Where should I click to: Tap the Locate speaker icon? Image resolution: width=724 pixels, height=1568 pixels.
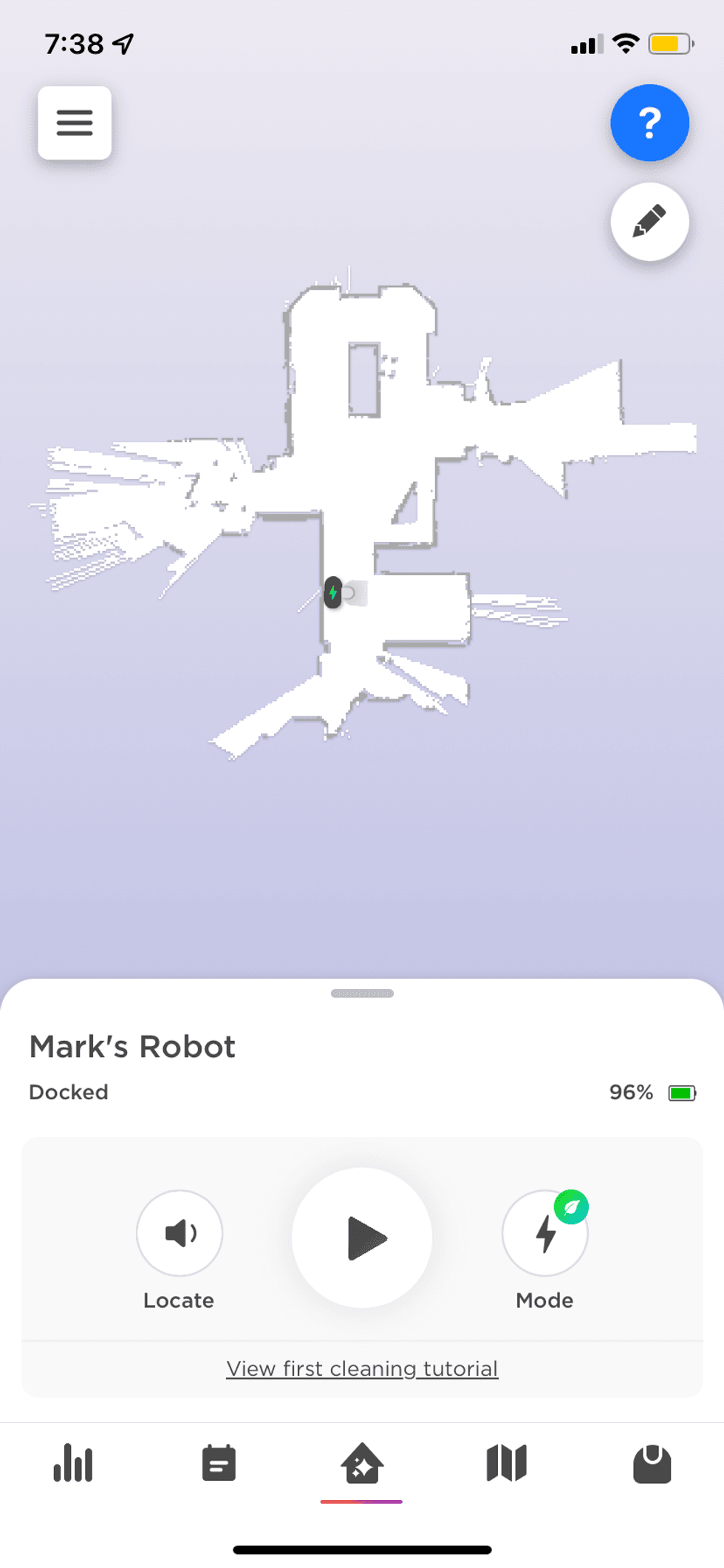[x=179, y=1233]
